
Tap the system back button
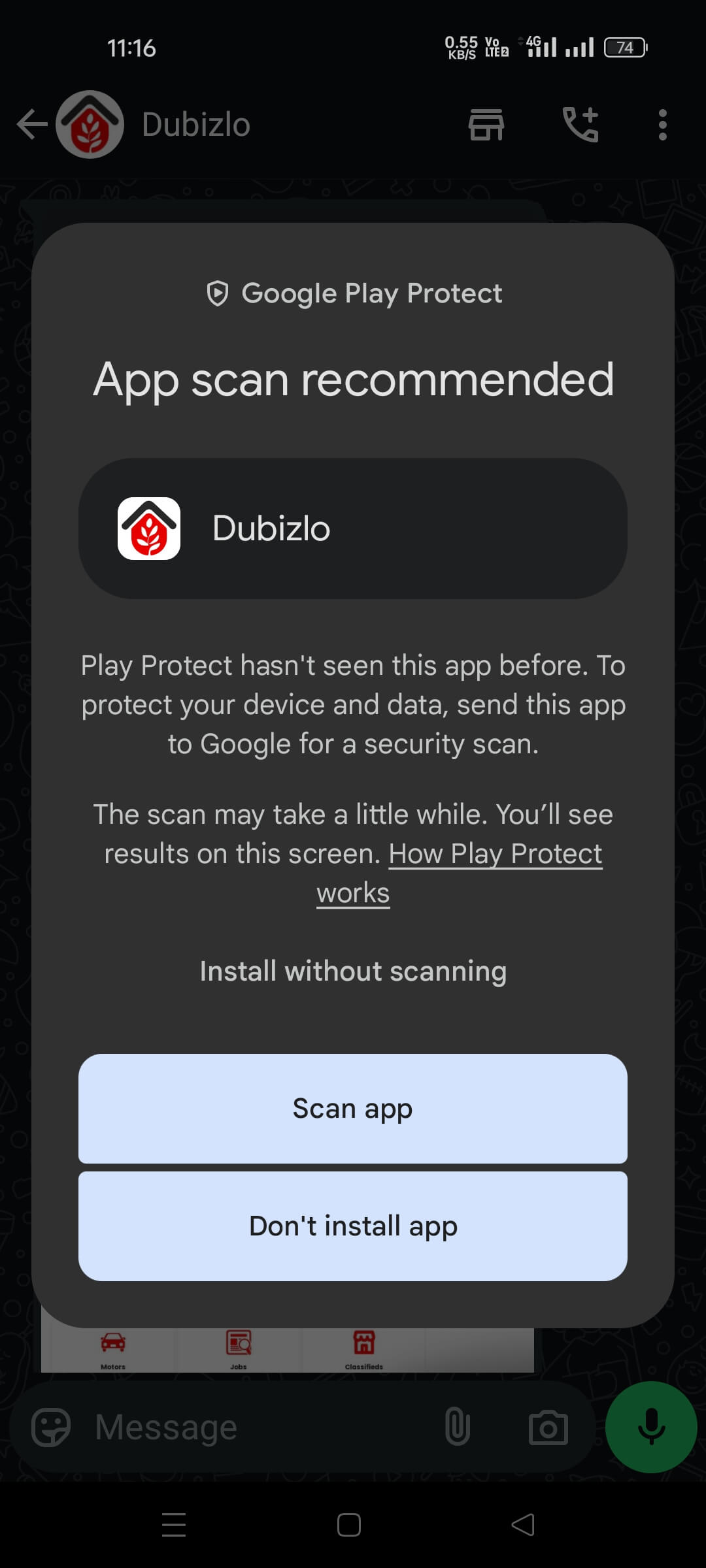(522, 1525)
